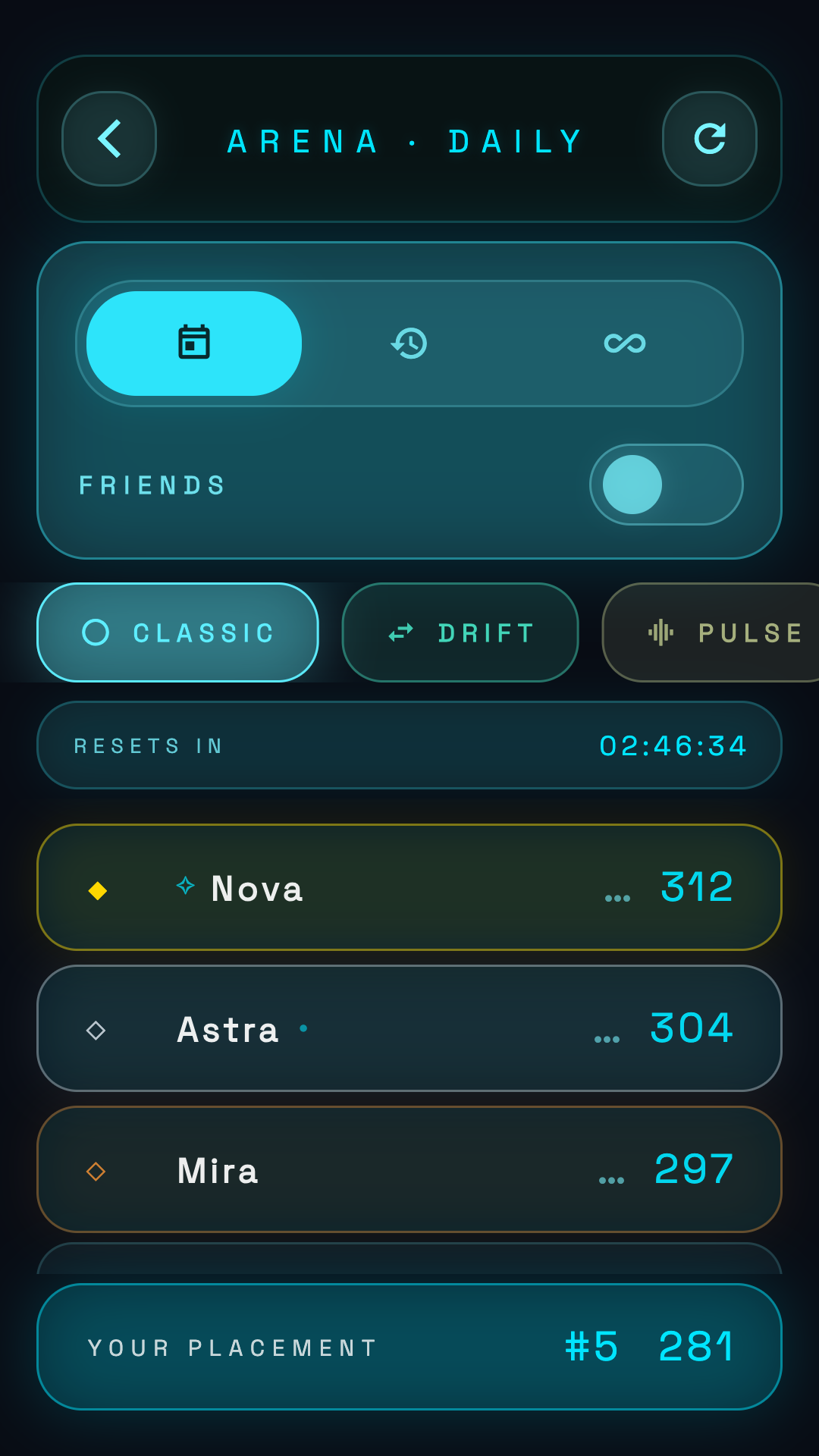Screen dimensions: 819x1456
Task: Open Astra's leaderboard entry
Action: tap(409, 1028)
